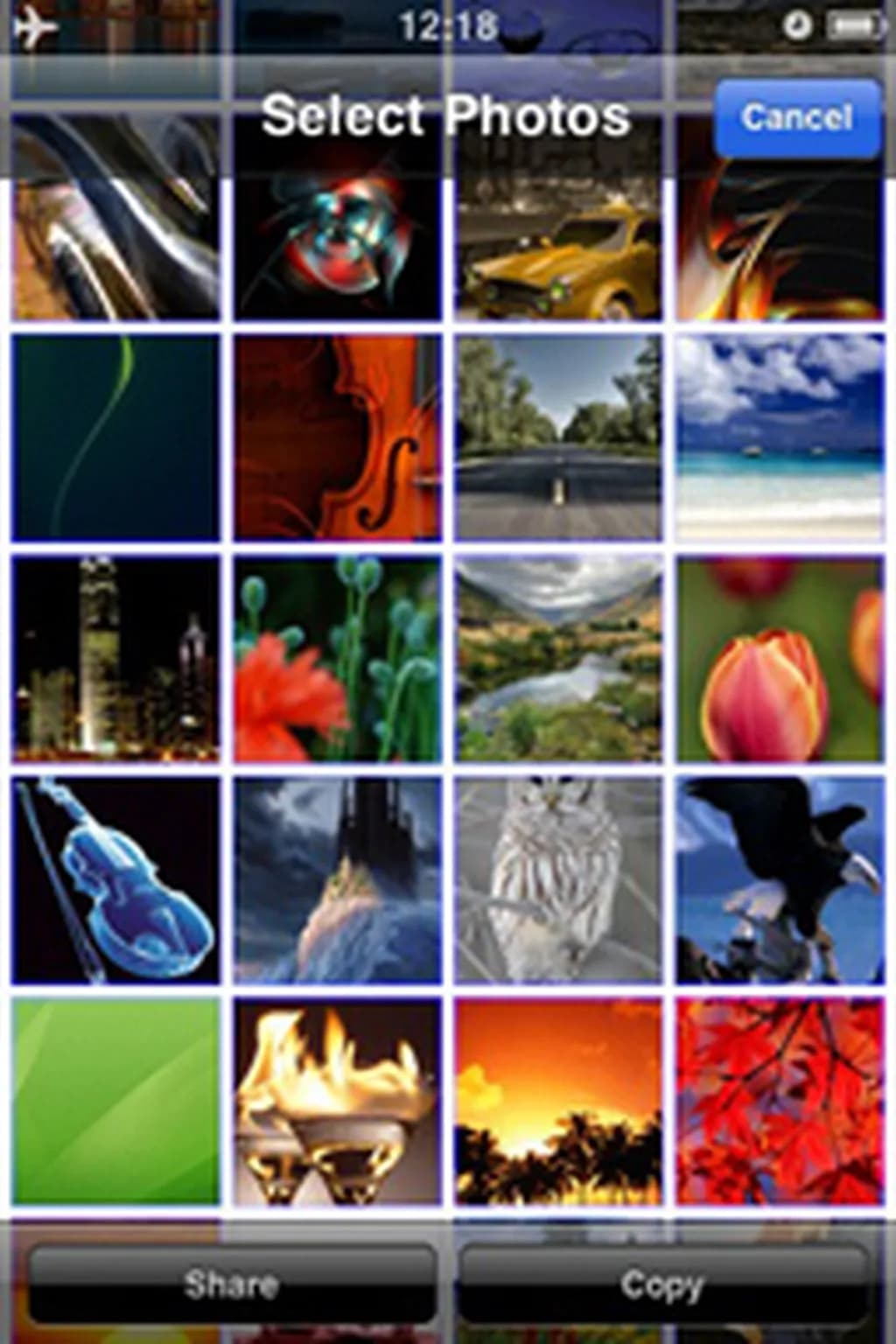
Task: Pick the tropical beach photo
Action: tap(780, 437)
